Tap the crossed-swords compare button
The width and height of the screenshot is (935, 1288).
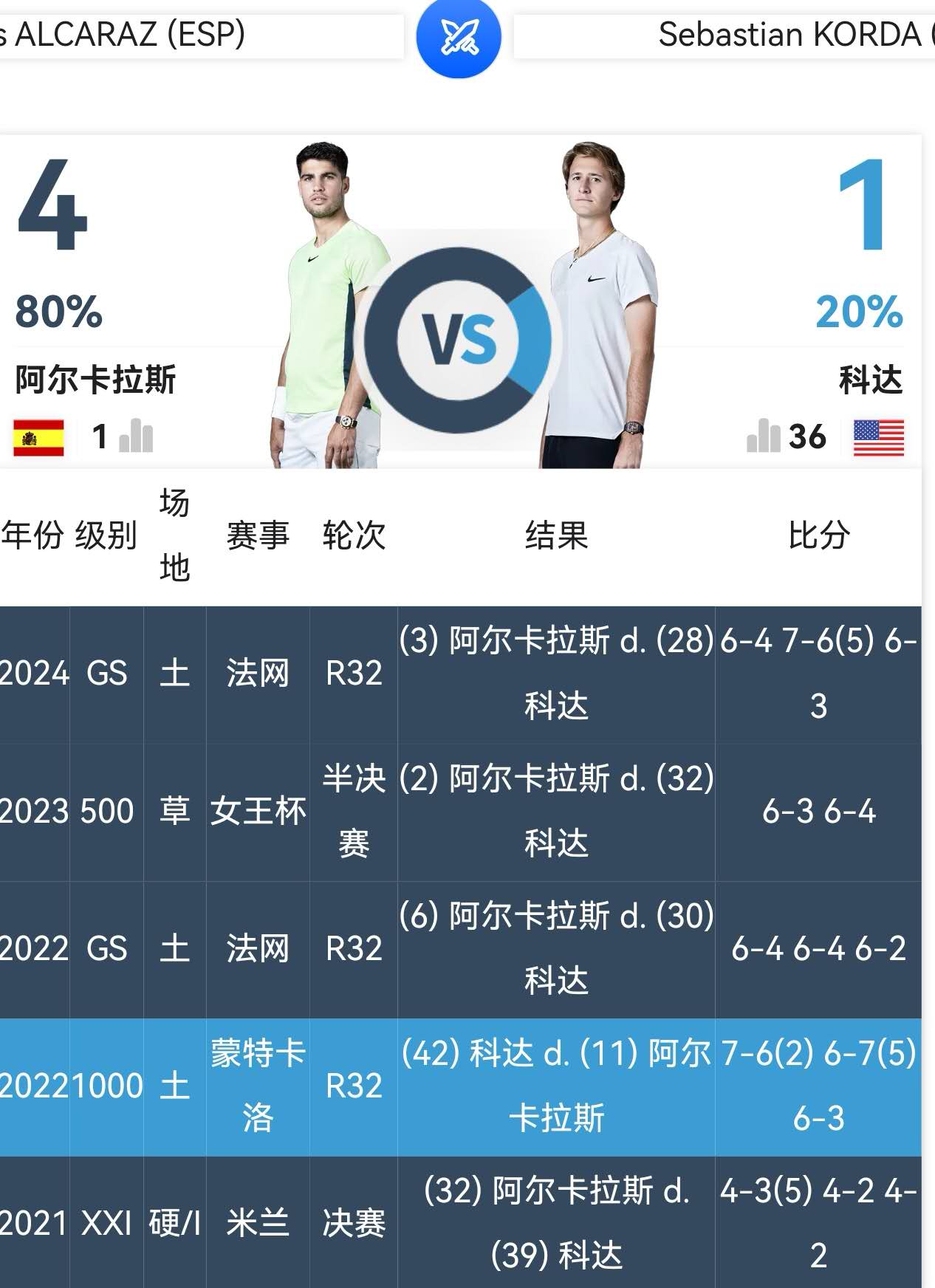coord(459,37)
